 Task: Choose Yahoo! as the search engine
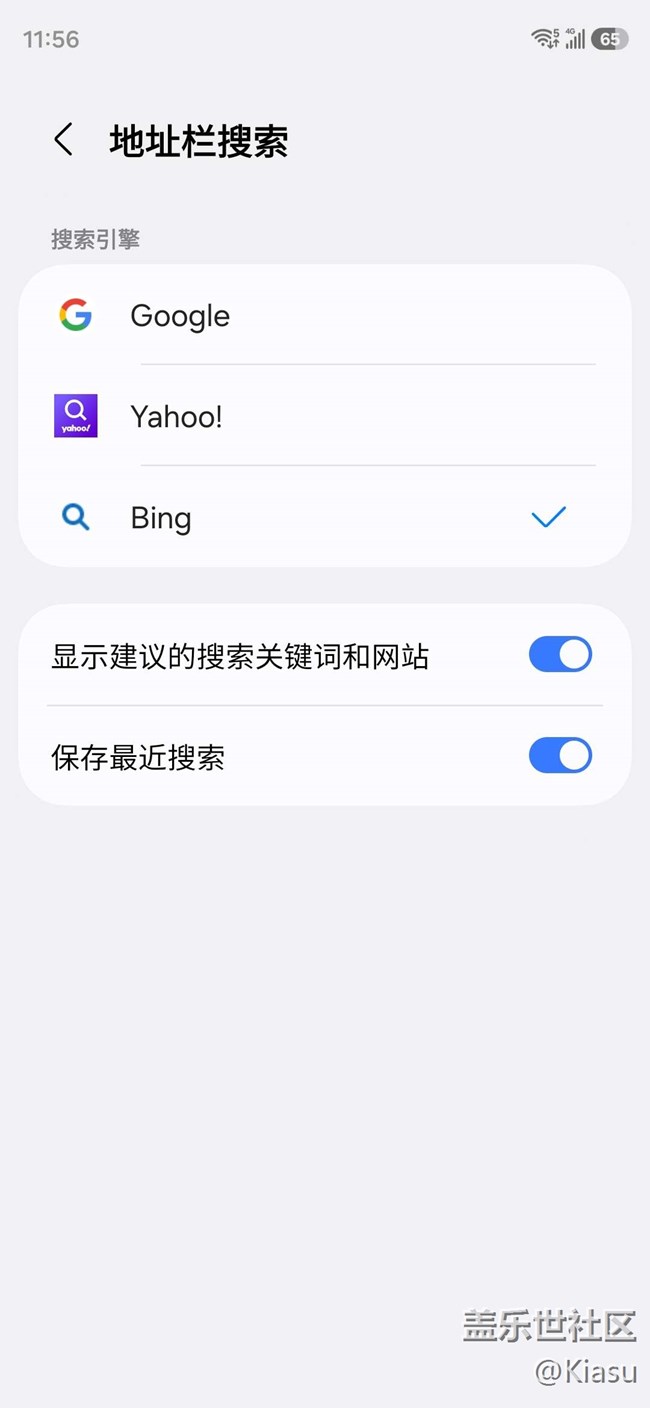click(324, 416)
